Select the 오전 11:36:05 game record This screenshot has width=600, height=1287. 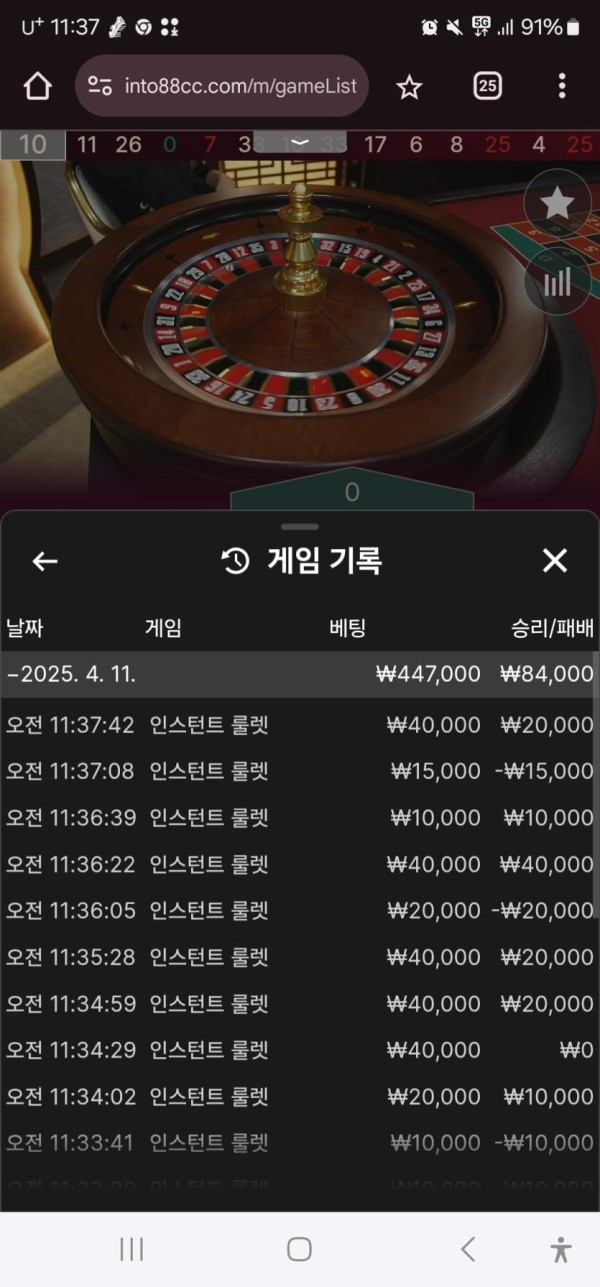299,911
